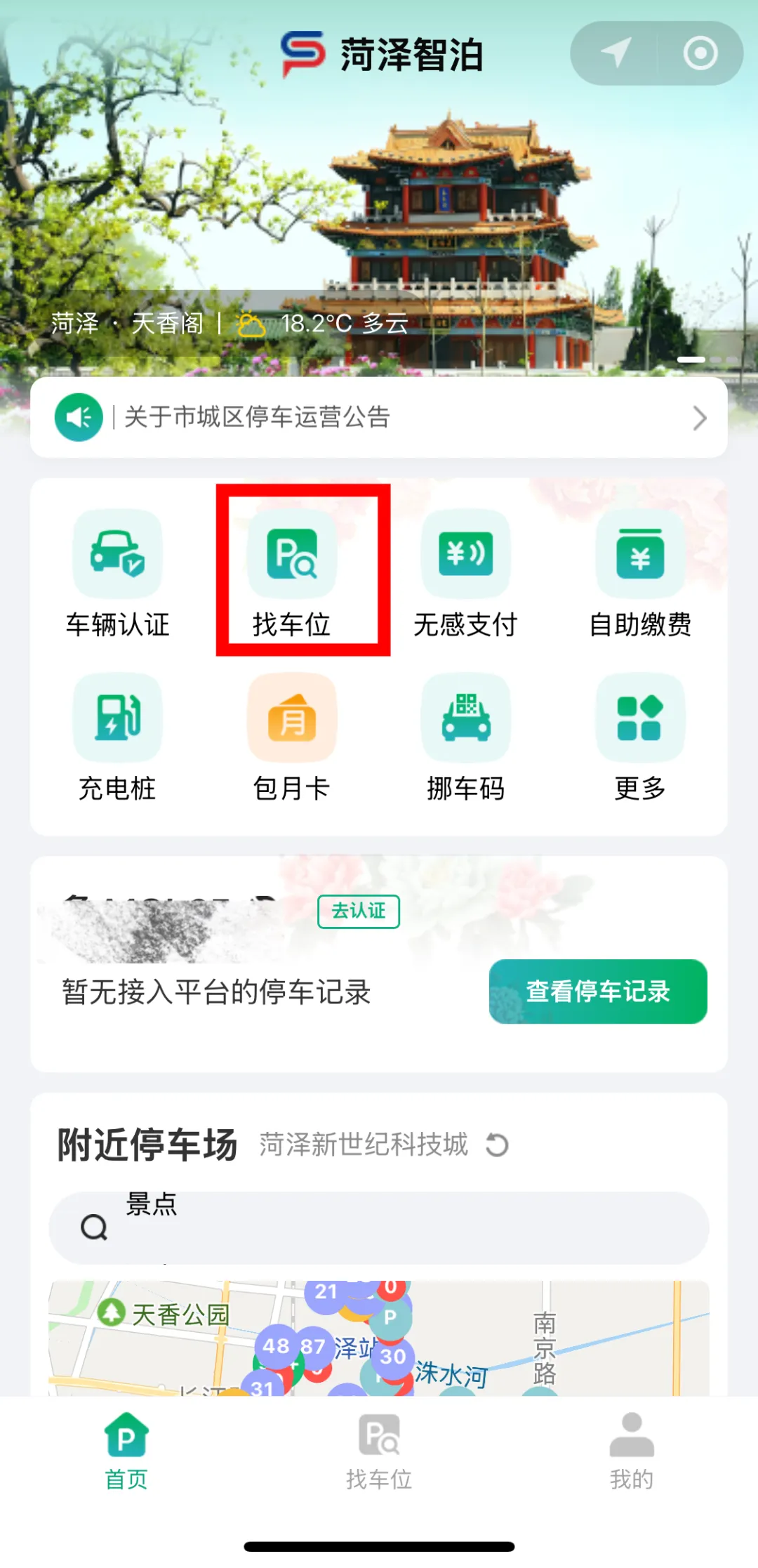Image resolution: width=758 pixels, height=1568 pixels.
Task: Open 无感支付 contactless payment
Action: click(465, 573)
